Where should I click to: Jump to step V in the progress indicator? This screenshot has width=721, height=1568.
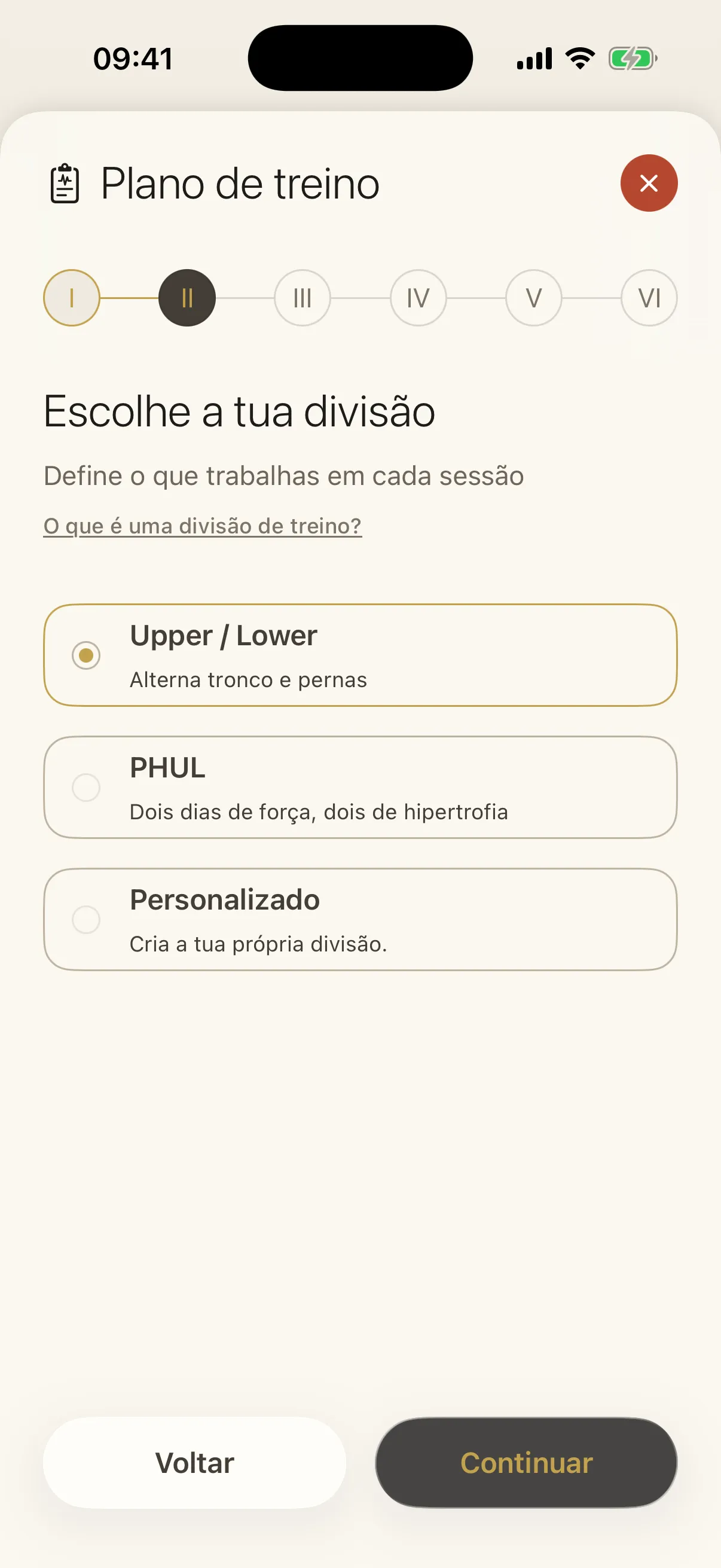[x=534, y=298]
